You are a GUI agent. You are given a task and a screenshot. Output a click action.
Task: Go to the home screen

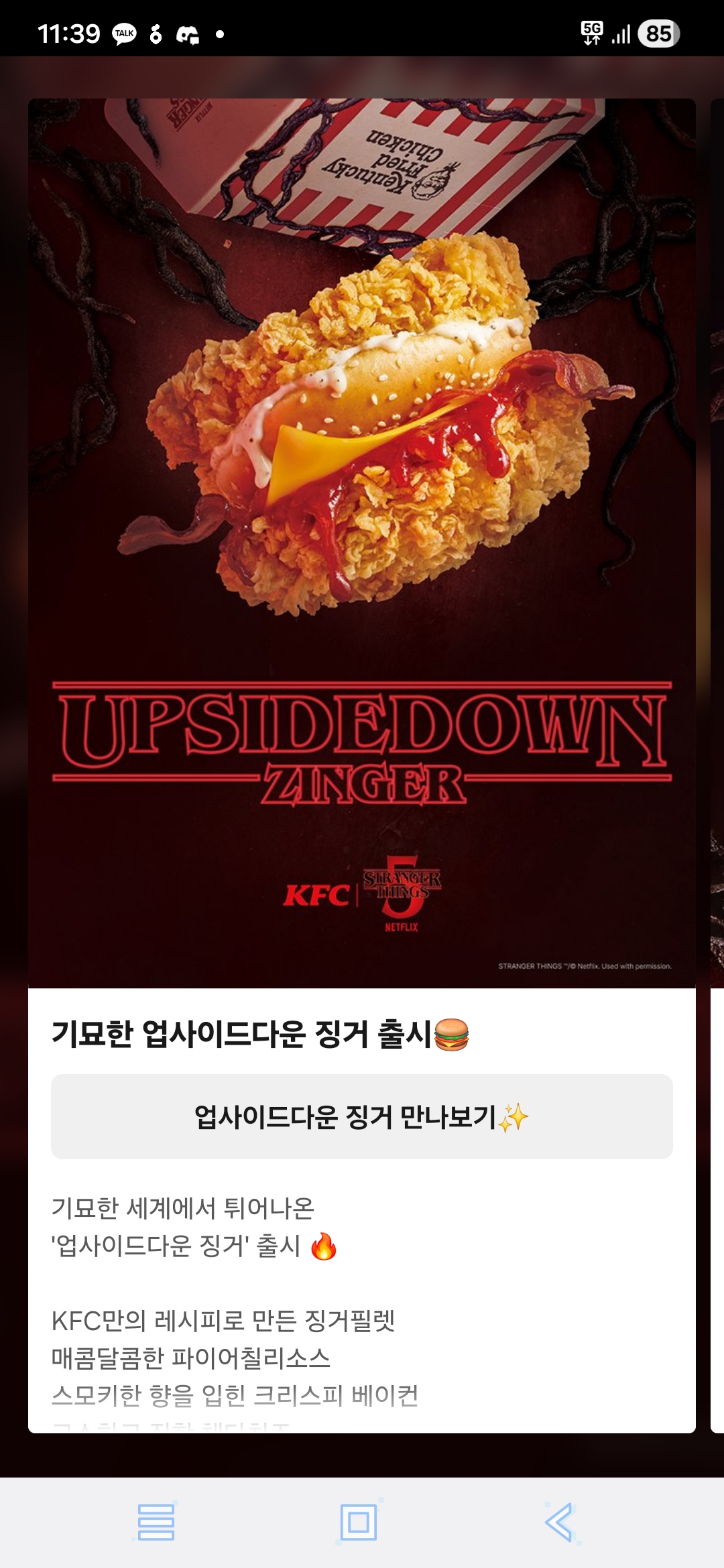coord(359,1522)
